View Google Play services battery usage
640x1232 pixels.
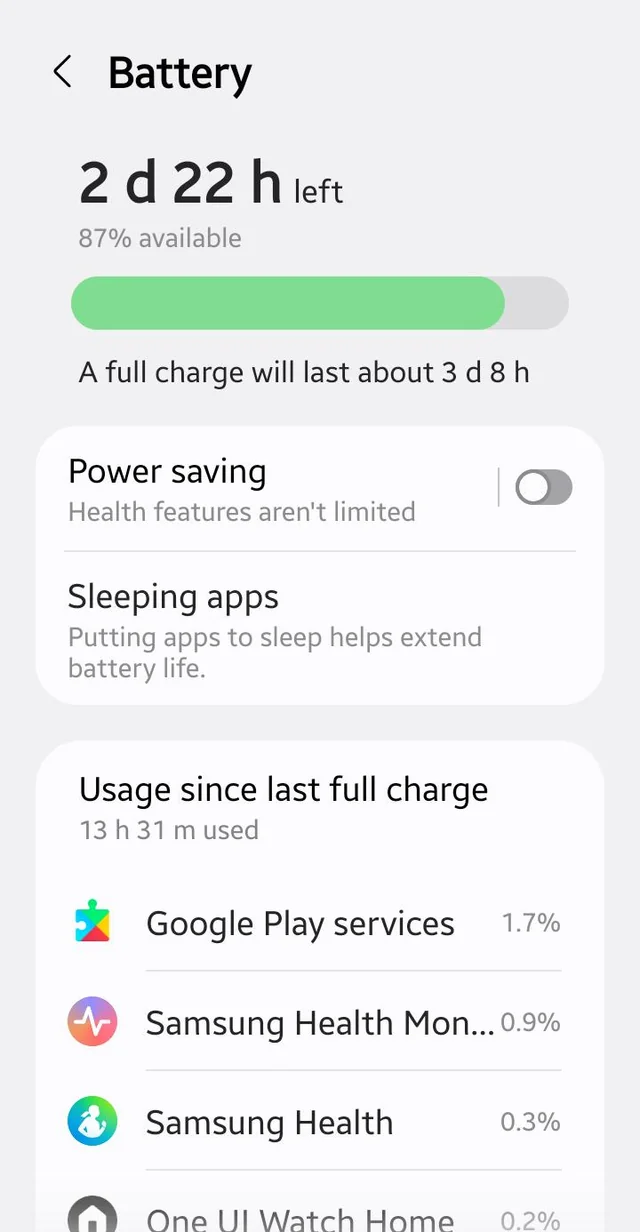click(318, 924)
